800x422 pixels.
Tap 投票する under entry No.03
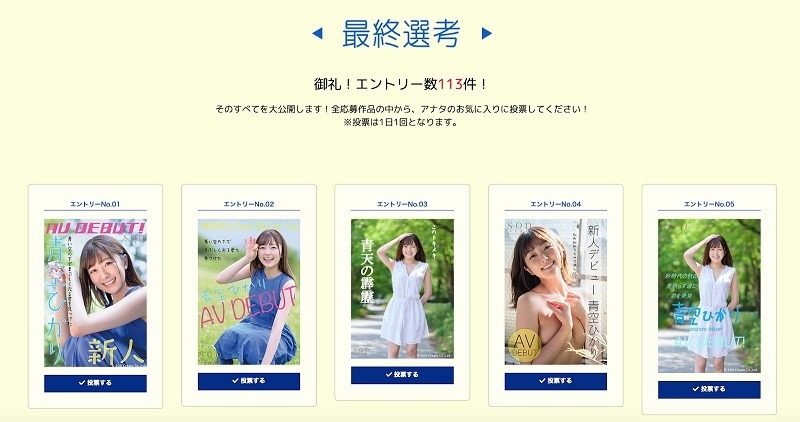point(402,375)
